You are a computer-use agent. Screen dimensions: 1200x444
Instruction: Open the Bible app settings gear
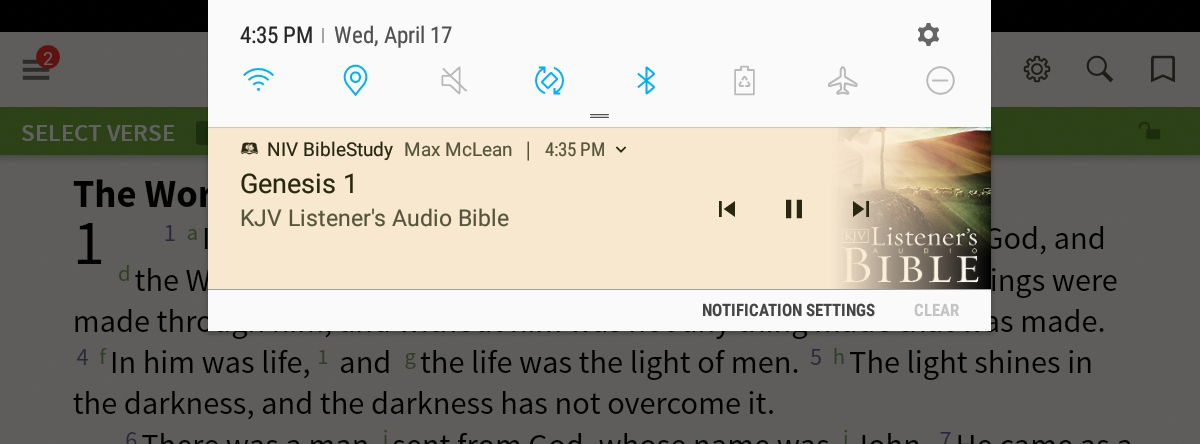coord(1037,69)
